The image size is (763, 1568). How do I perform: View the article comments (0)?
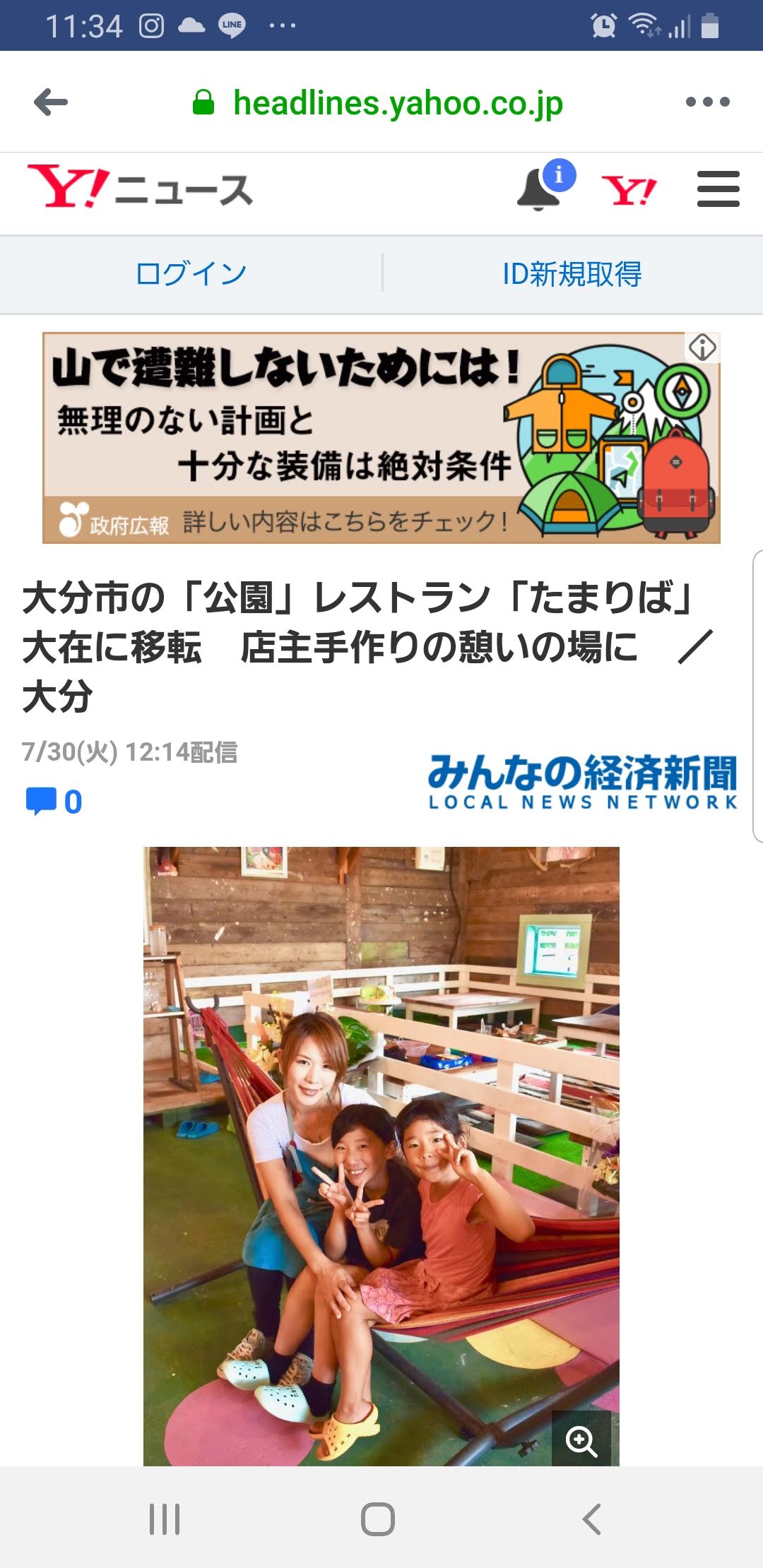[x=54, y=802]
